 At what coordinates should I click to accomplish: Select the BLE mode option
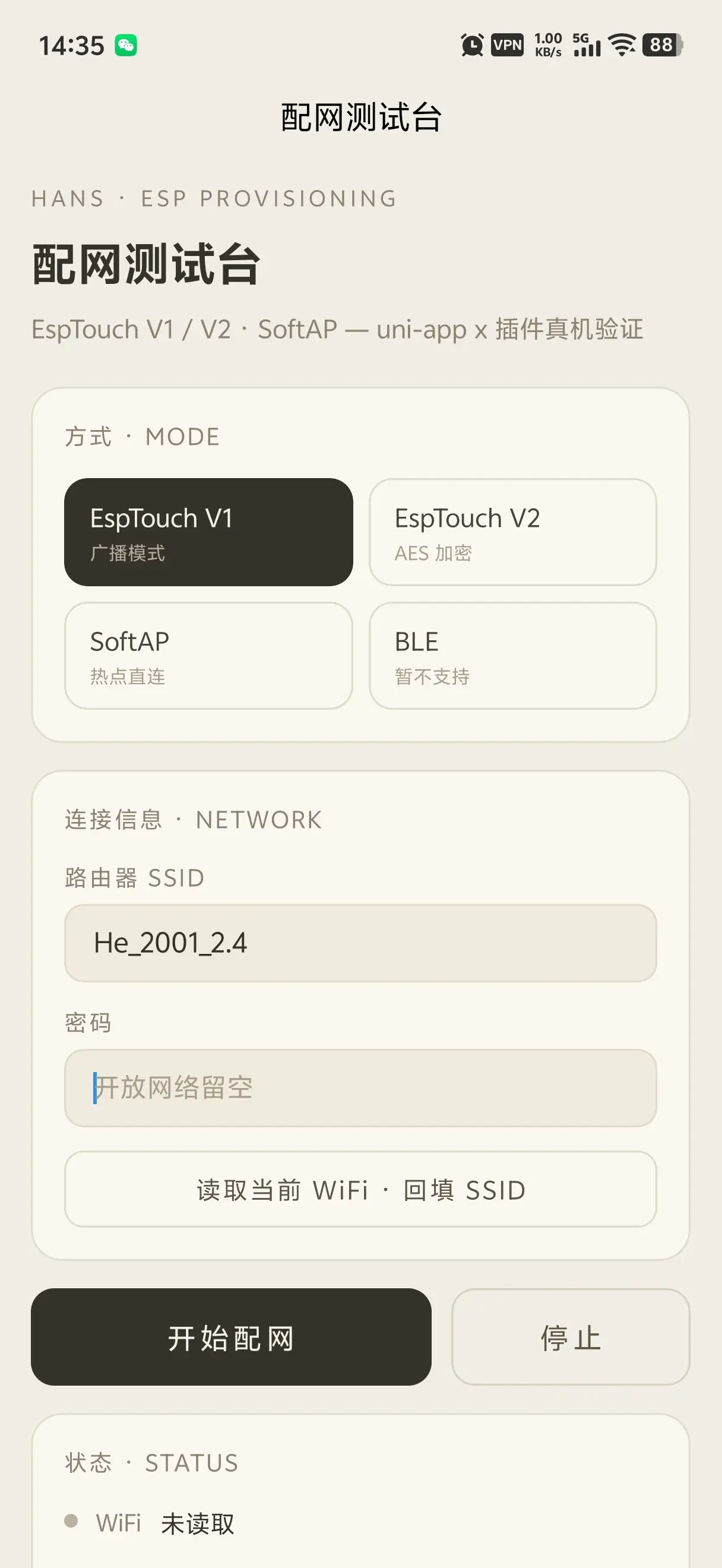coord(513,656)
